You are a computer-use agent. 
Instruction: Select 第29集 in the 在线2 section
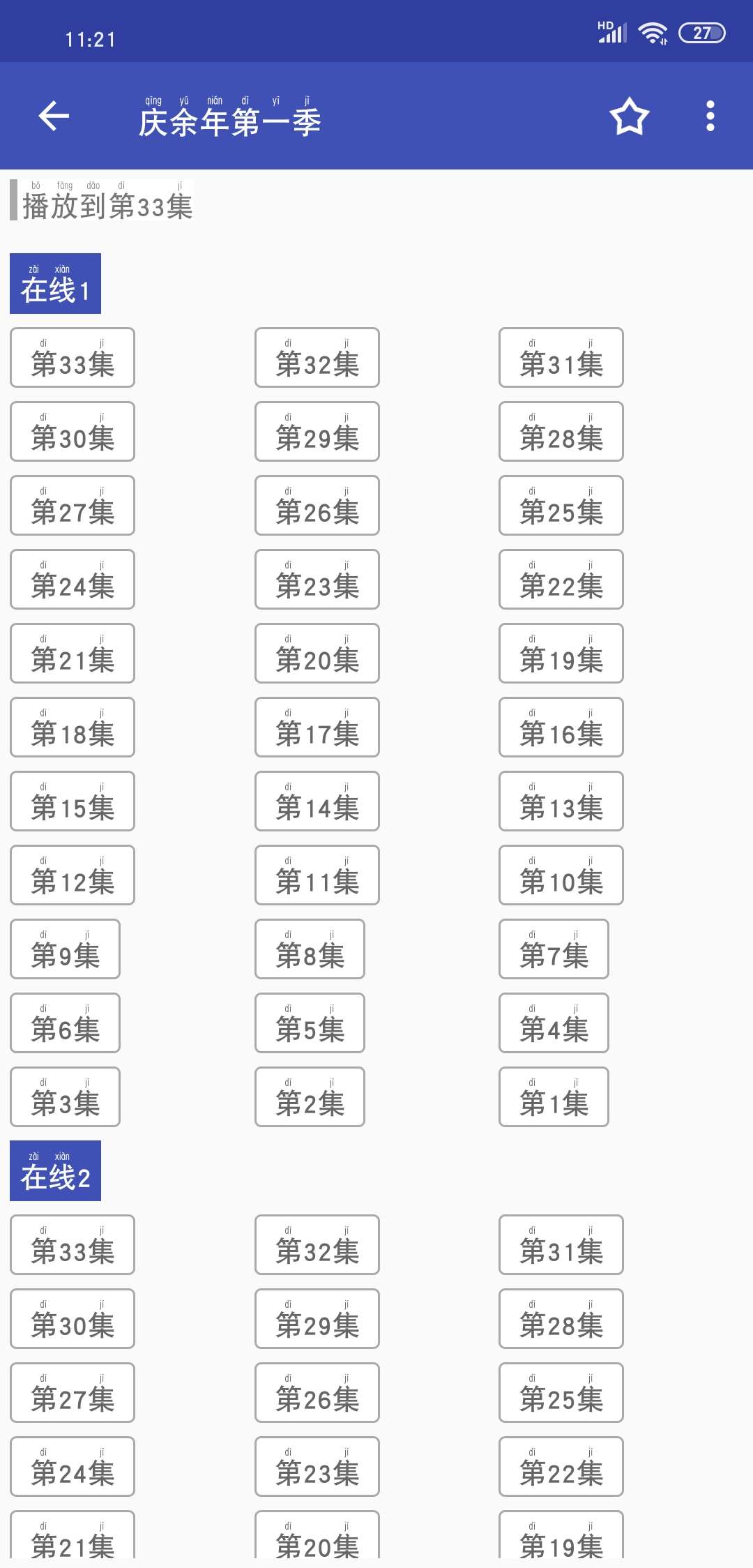317,1319
